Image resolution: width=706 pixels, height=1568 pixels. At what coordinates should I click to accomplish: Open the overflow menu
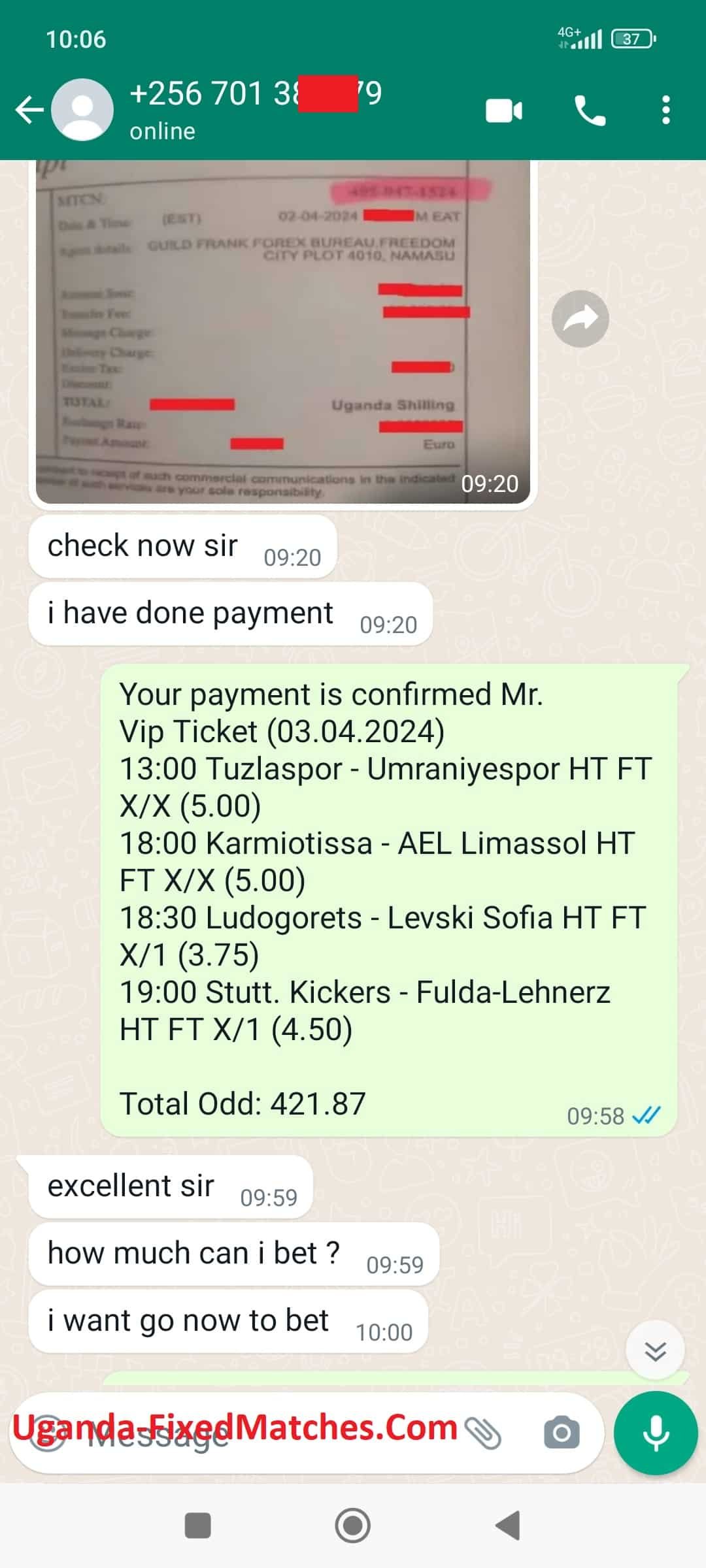coord(665,110)
